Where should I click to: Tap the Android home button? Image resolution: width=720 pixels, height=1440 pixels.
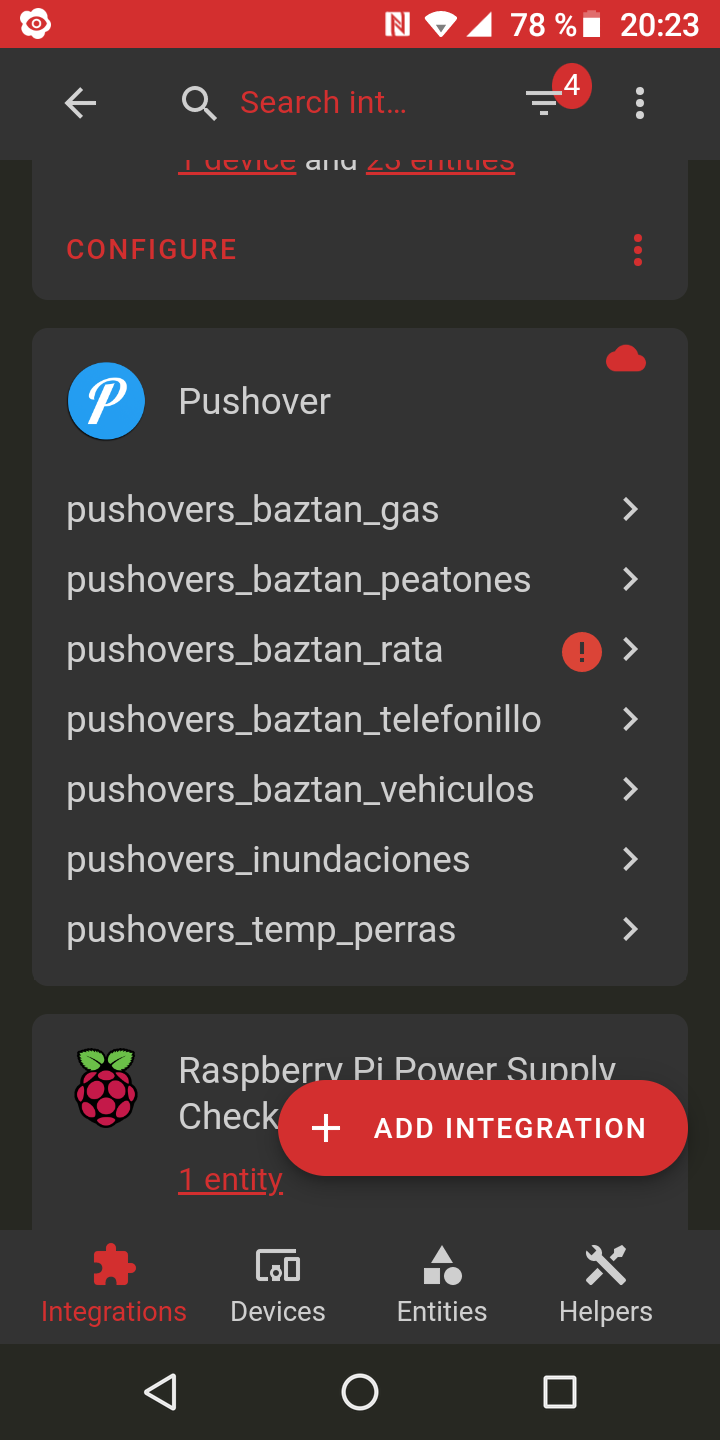click(360, 1391)
